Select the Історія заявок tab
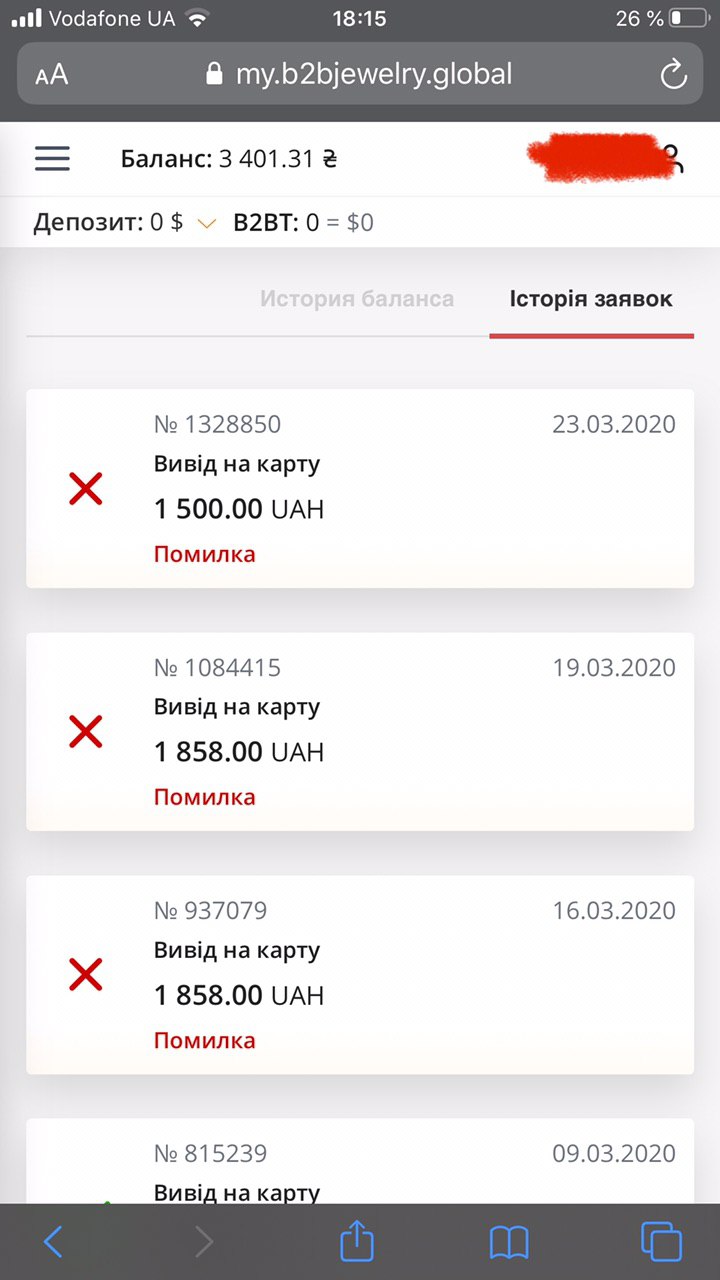The height and width of the screenshot is (1280, 720). click(591, 299)
